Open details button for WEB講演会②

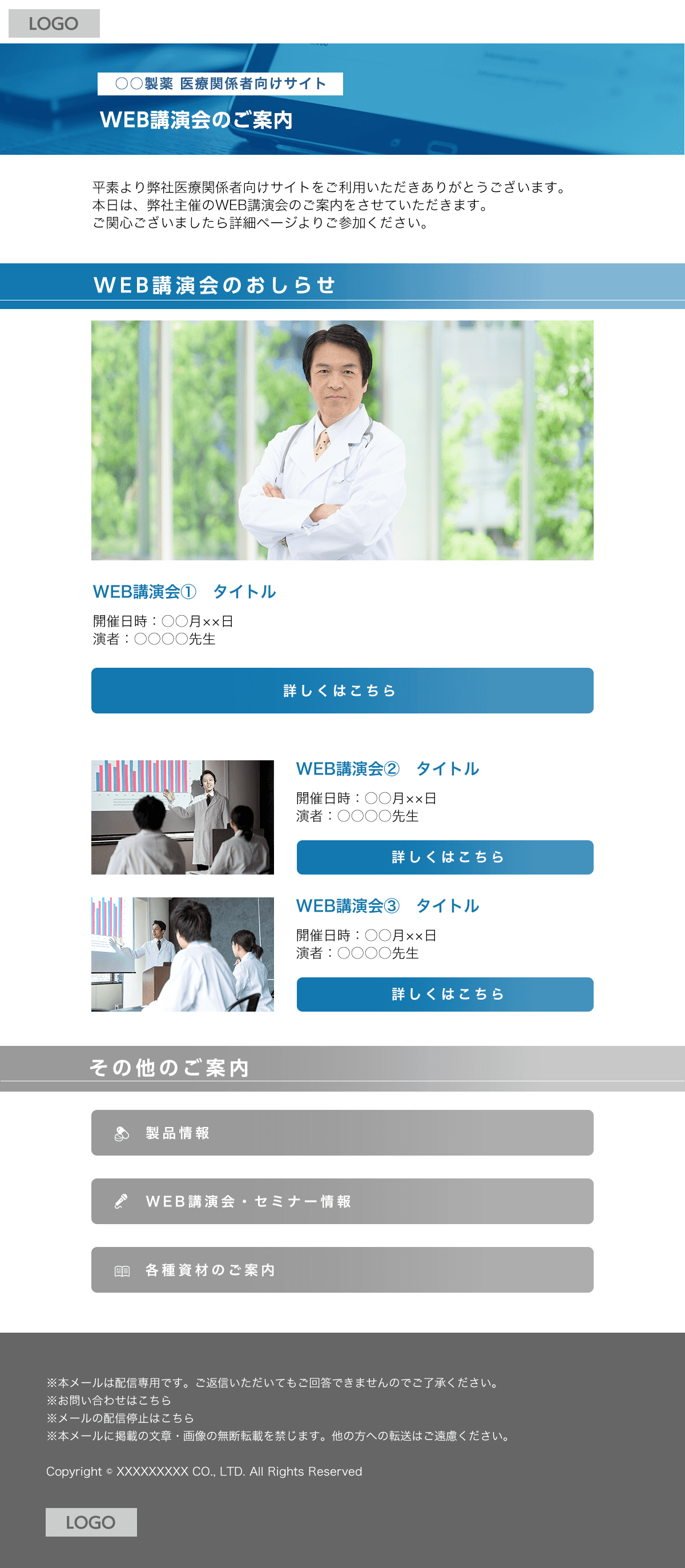click(x=445, y=857)
